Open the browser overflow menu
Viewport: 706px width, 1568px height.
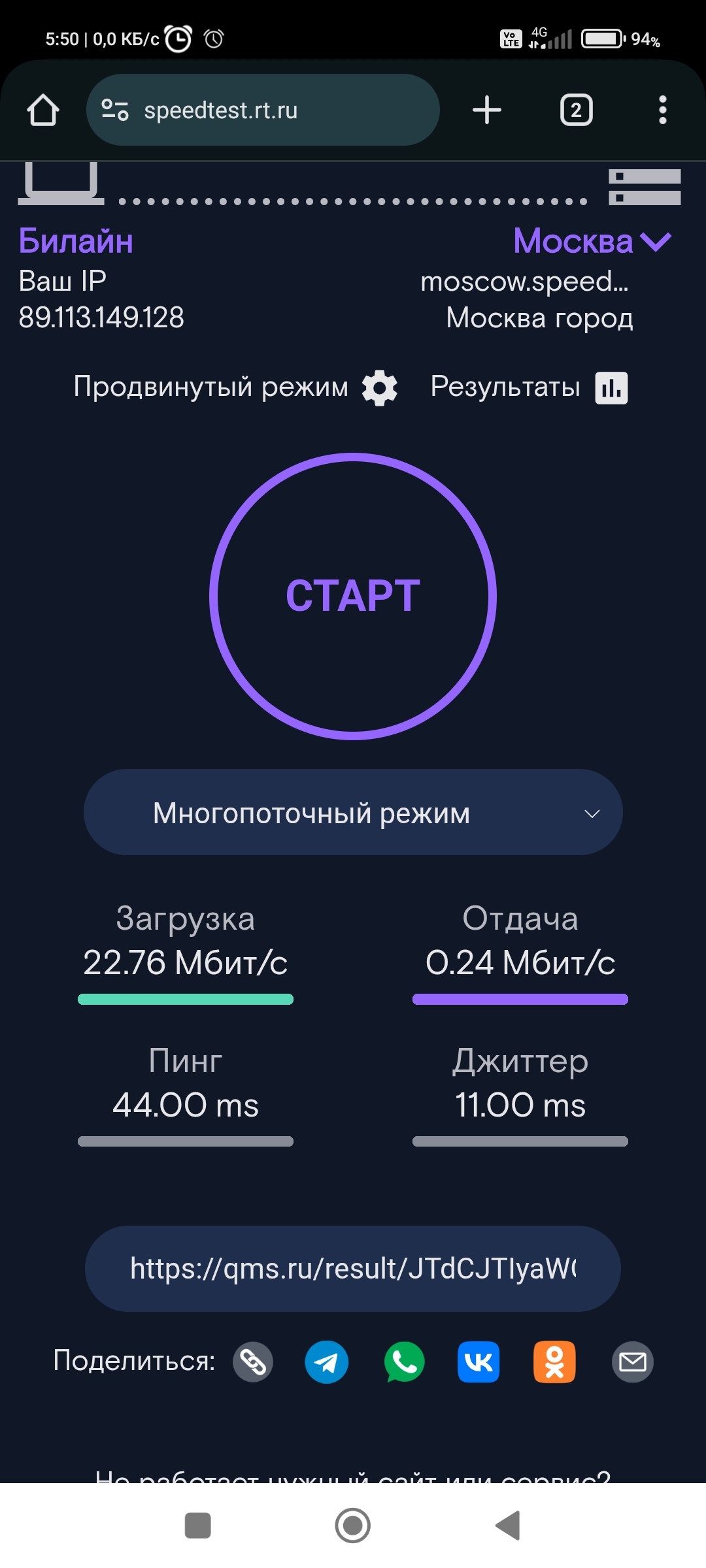click(x=662, y=110)
